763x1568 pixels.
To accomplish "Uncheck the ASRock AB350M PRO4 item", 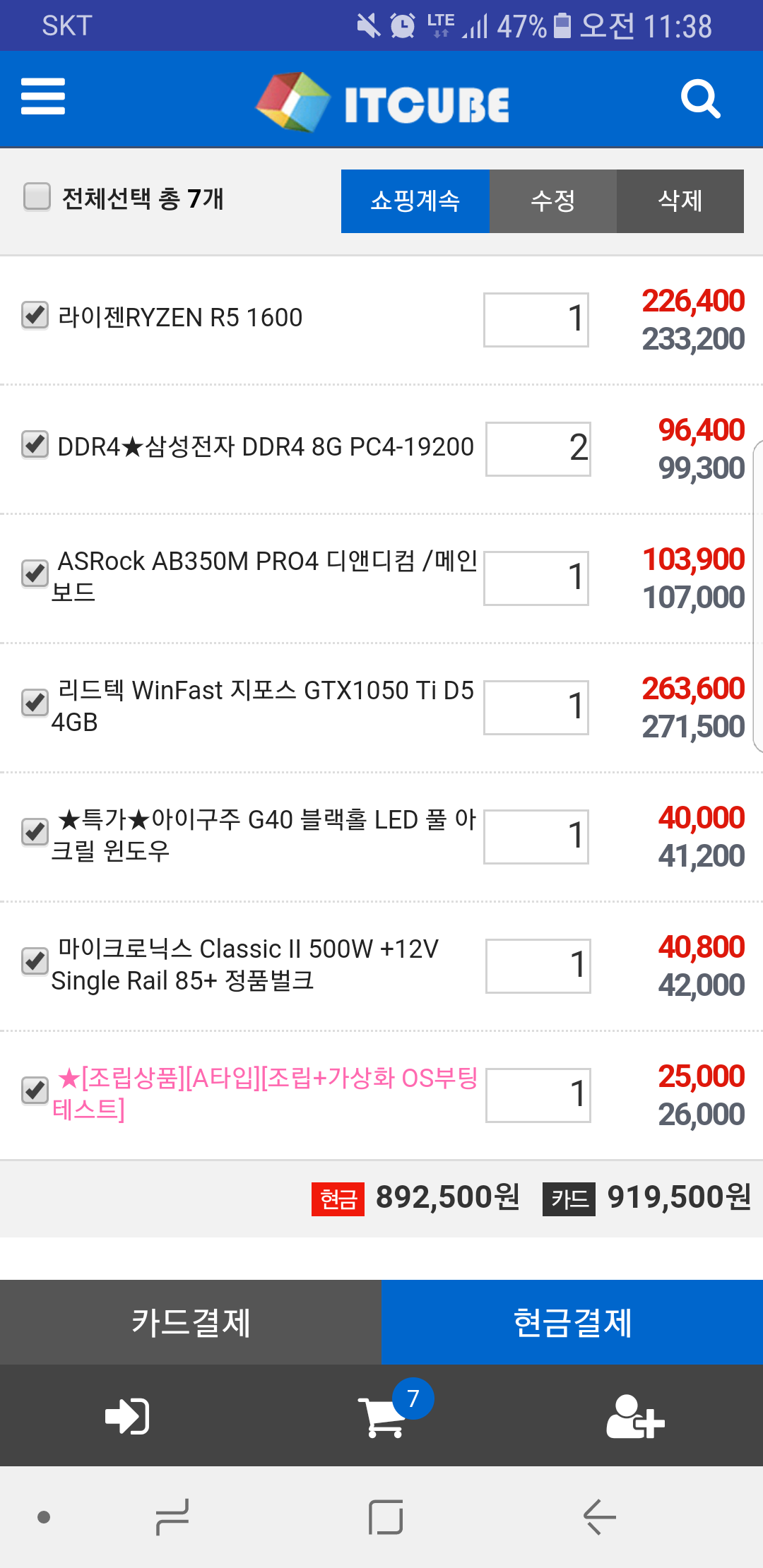I will (35, 574).
